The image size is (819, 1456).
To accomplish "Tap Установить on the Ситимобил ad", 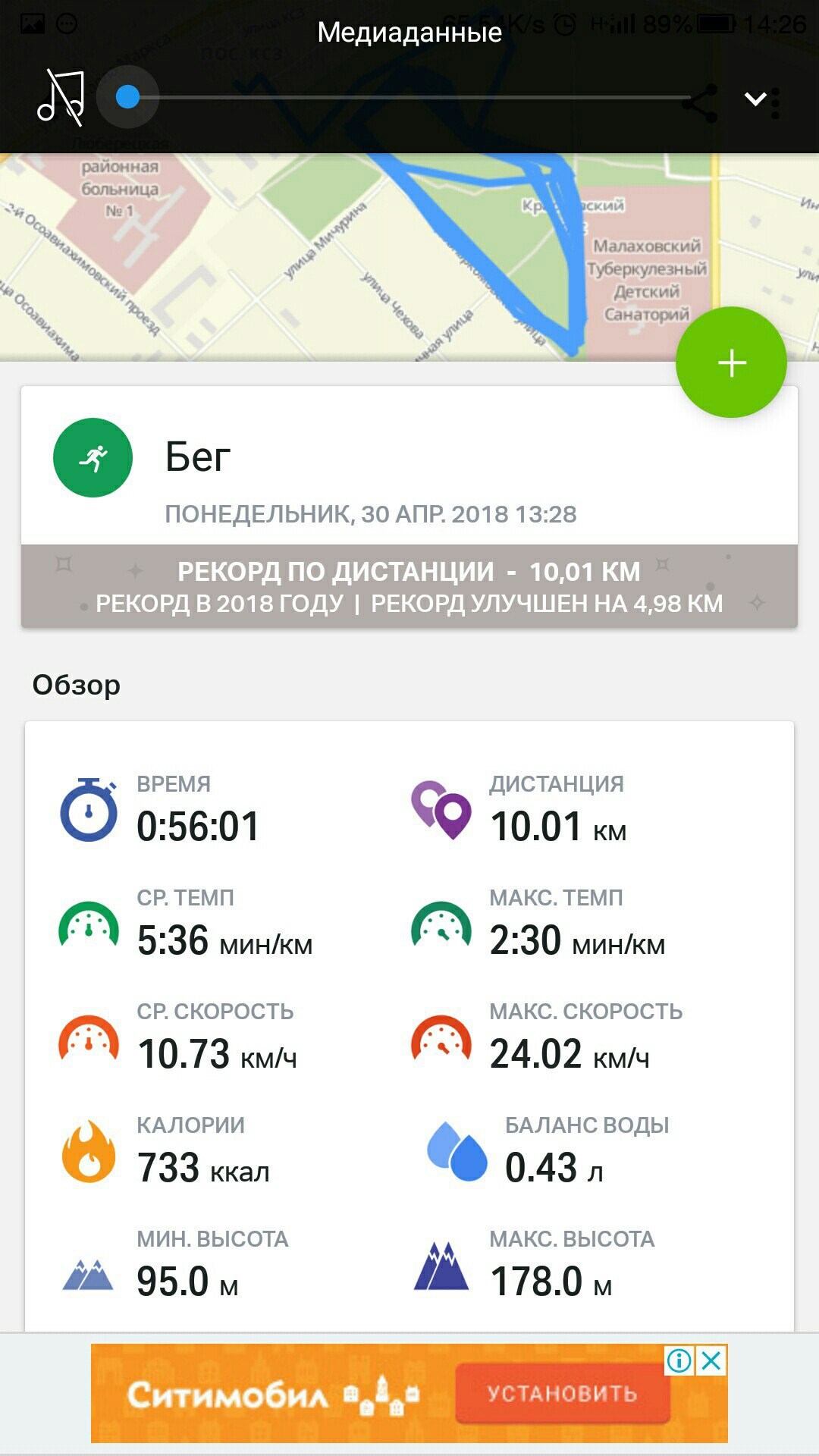I will (x=562, y=1393).
